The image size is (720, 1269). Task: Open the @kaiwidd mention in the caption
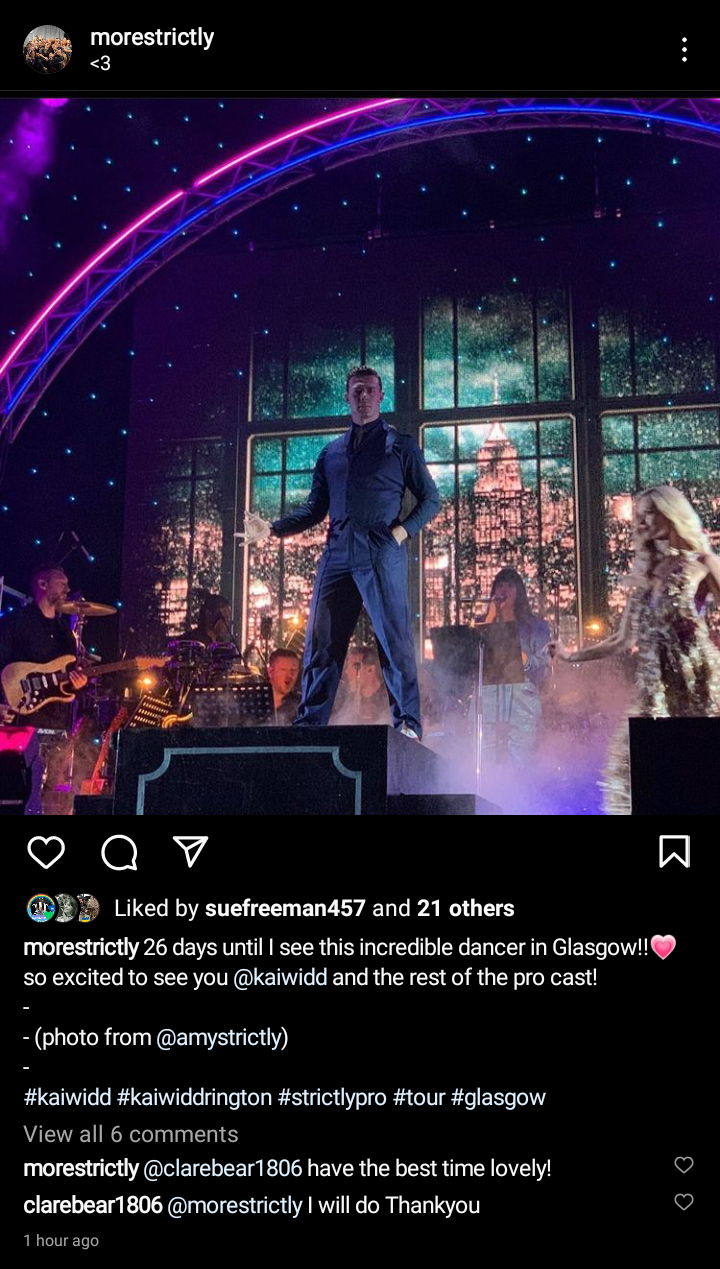(280, 978)
